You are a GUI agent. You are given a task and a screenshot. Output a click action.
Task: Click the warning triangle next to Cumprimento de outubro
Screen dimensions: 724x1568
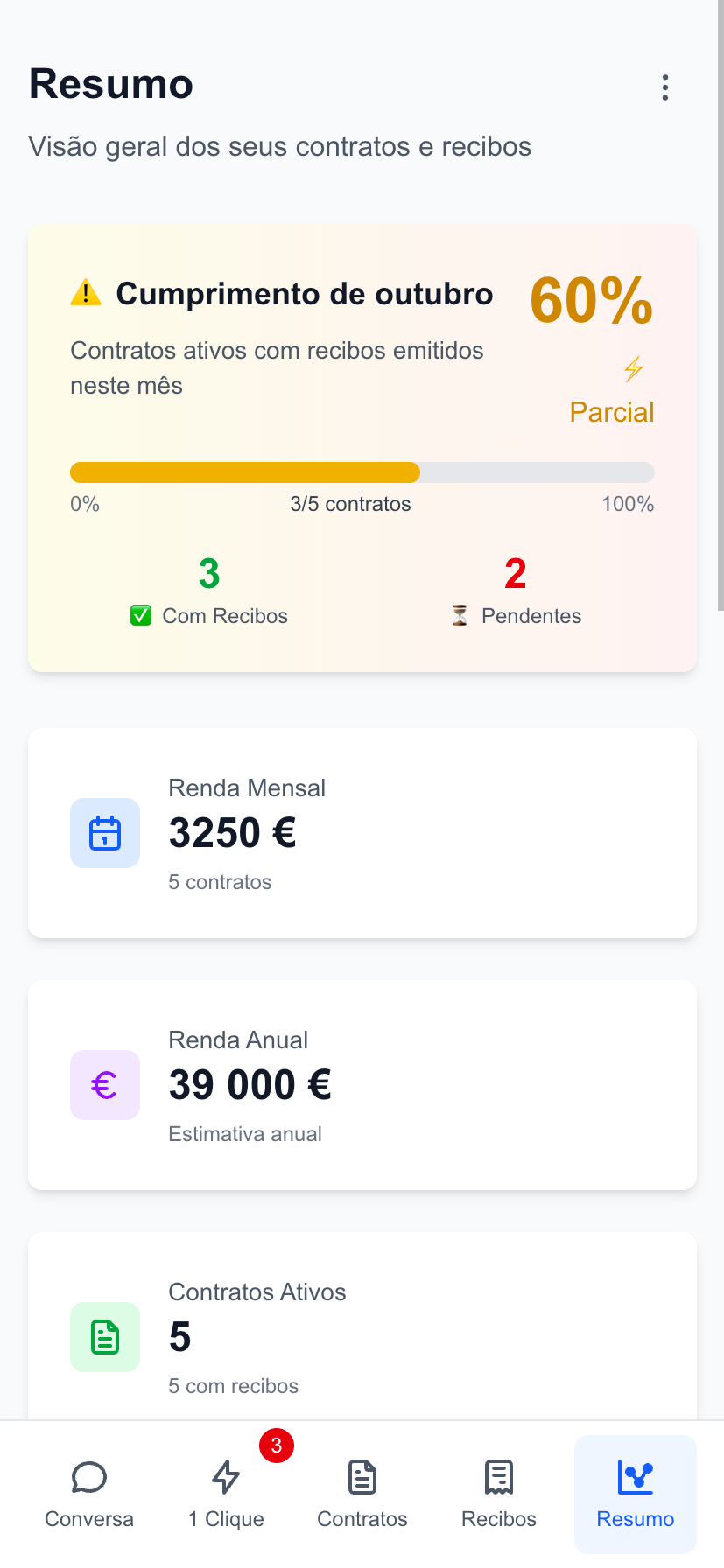point(86,293)
